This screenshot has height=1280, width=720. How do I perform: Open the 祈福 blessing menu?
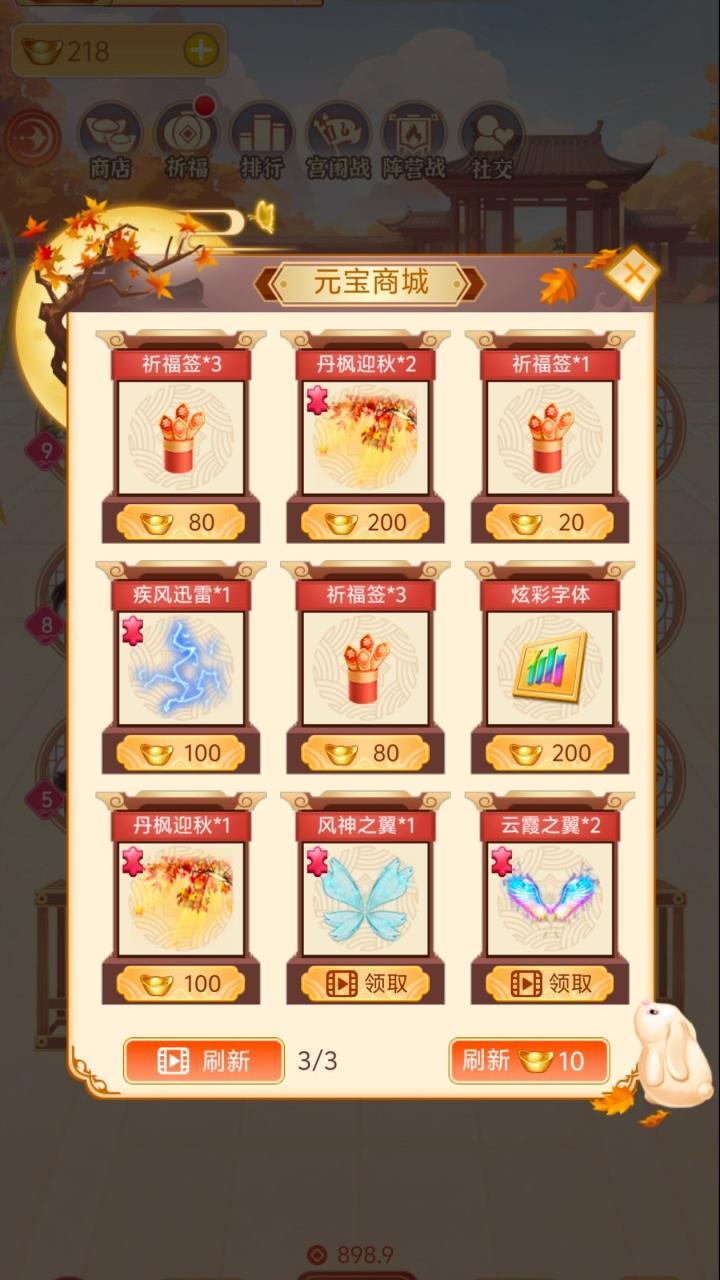tap(186, 140)
